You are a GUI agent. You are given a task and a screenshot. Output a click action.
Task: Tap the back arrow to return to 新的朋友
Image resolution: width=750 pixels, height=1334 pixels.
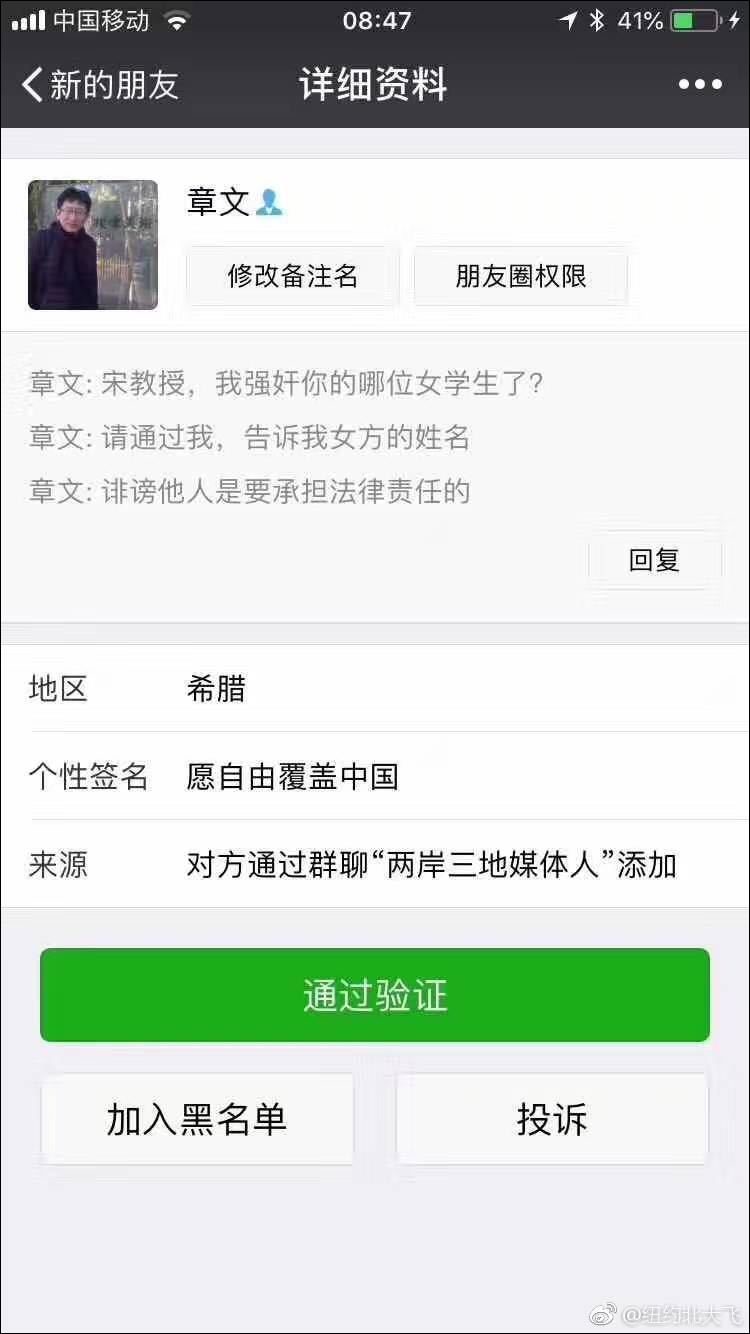[33, 85]
